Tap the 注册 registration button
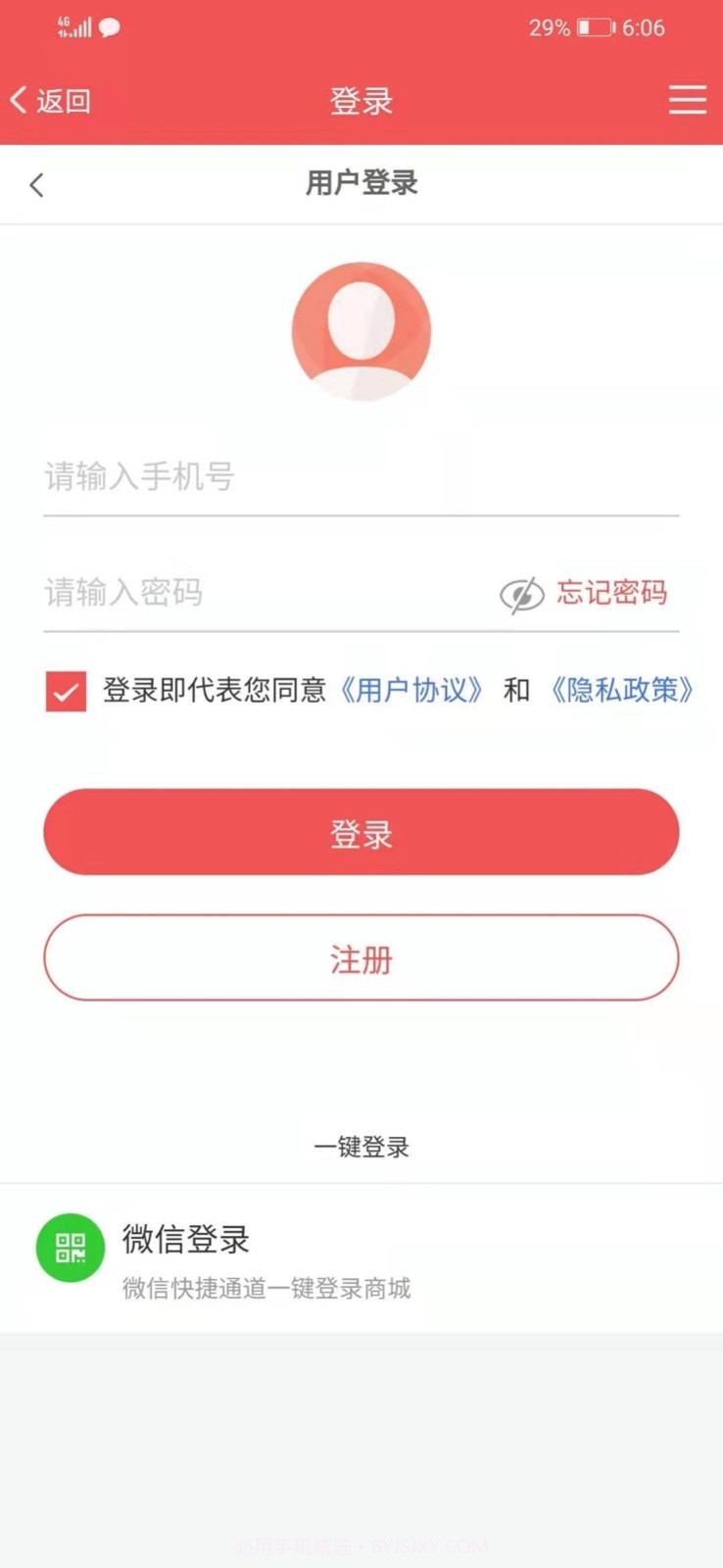 [x=361, y=958]
